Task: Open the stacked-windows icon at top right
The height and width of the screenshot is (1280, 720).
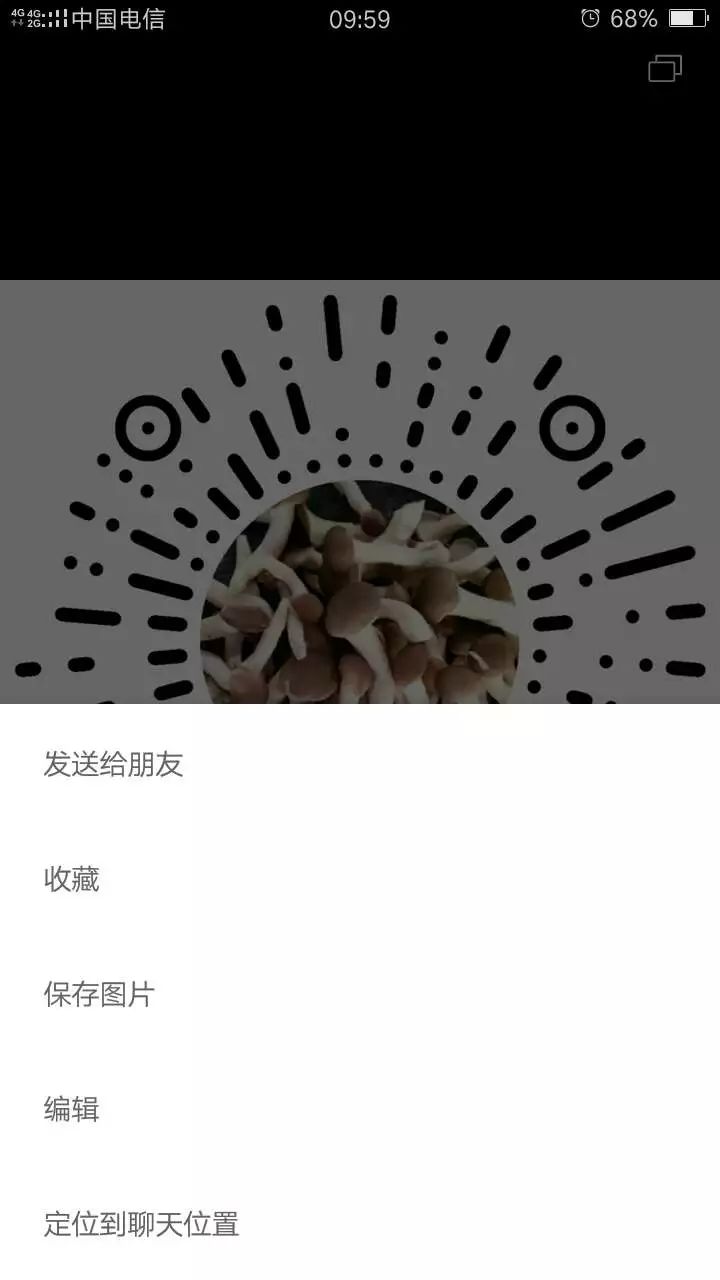Action: tap(665, 68)
